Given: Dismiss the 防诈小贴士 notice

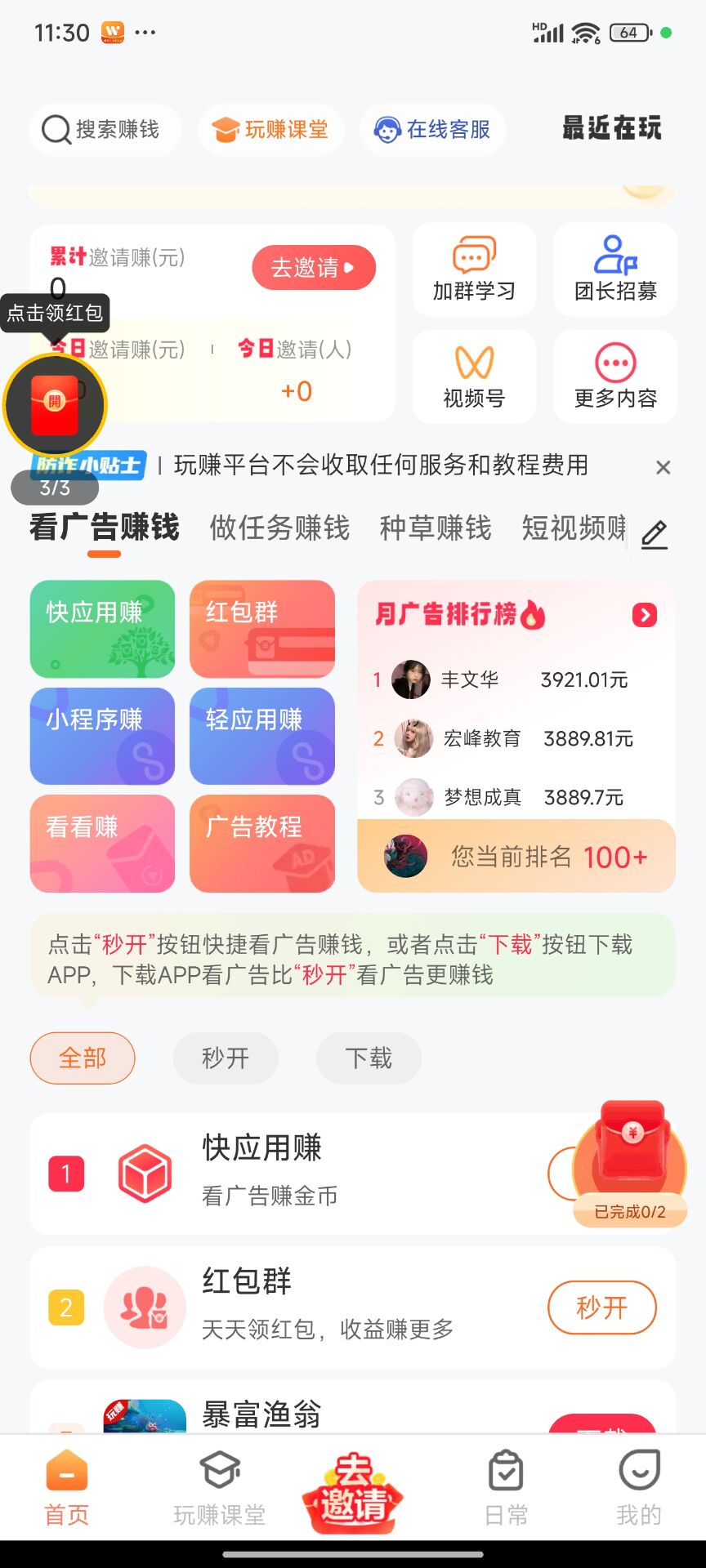Looking at the screenshot, I should tap(663, 467).
